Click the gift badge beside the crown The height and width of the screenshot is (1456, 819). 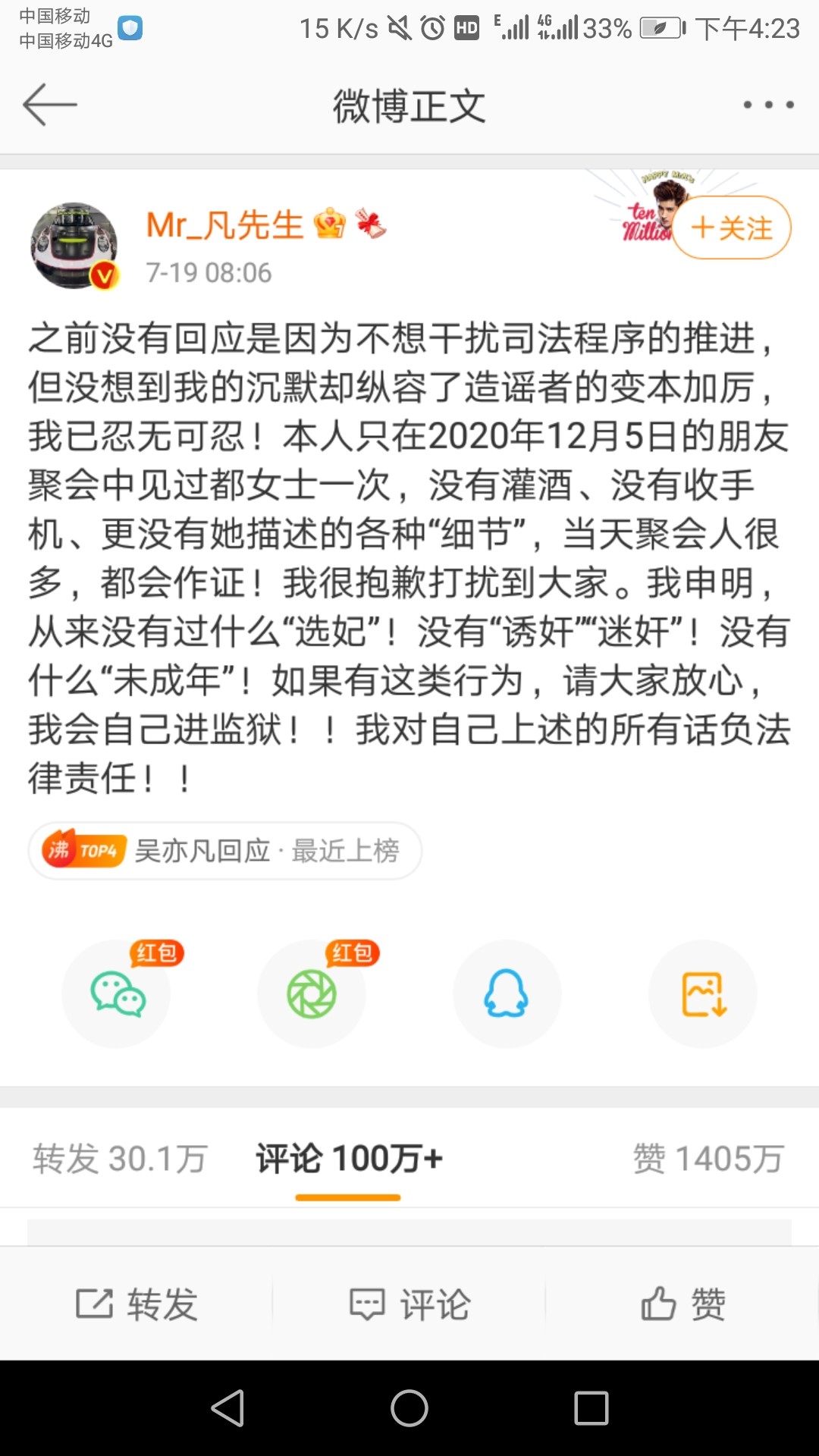(369, 222)
